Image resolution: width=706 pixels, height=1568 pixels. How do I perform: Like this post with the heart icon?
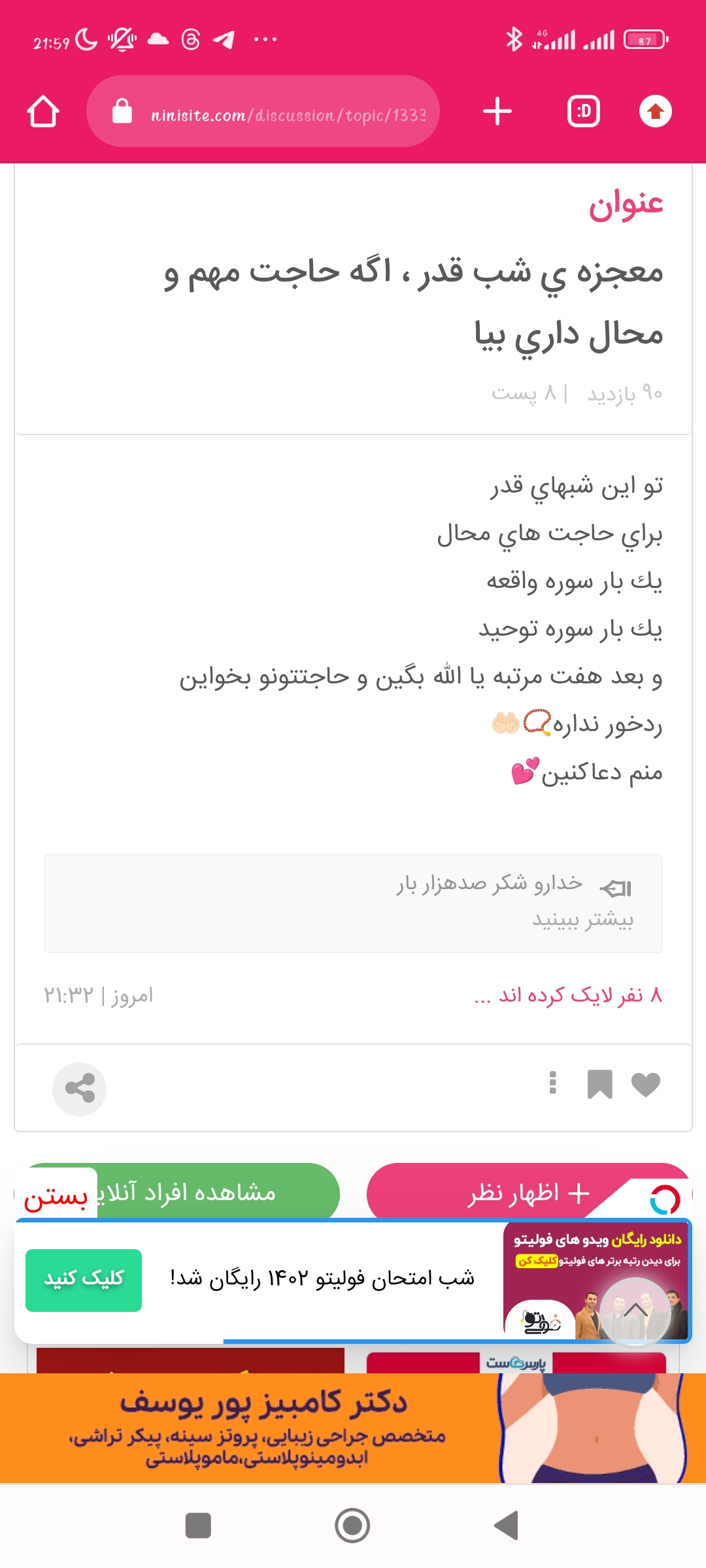[x=645, y=1085]
